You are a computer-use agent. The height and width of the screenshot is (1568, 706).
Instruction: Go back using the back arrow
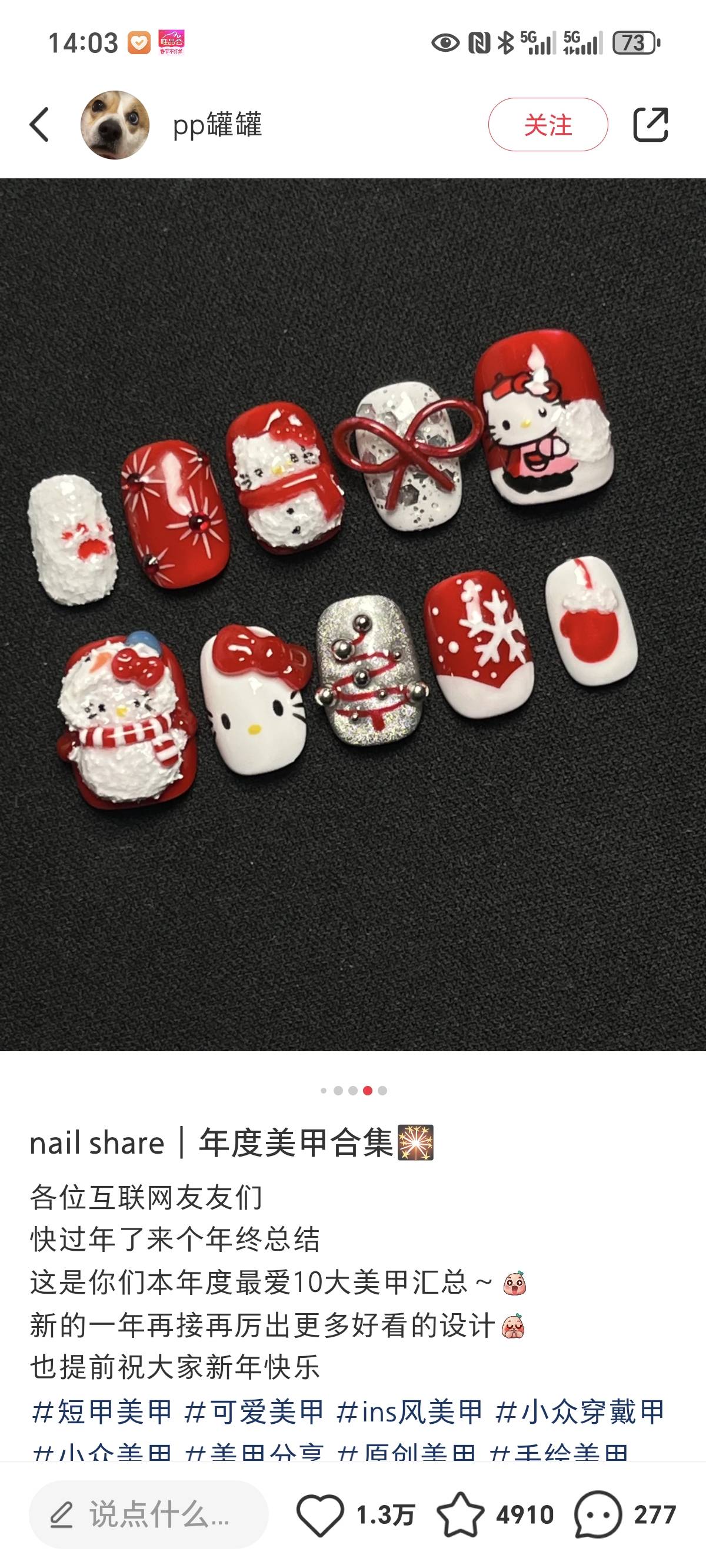tap(40, 125)
